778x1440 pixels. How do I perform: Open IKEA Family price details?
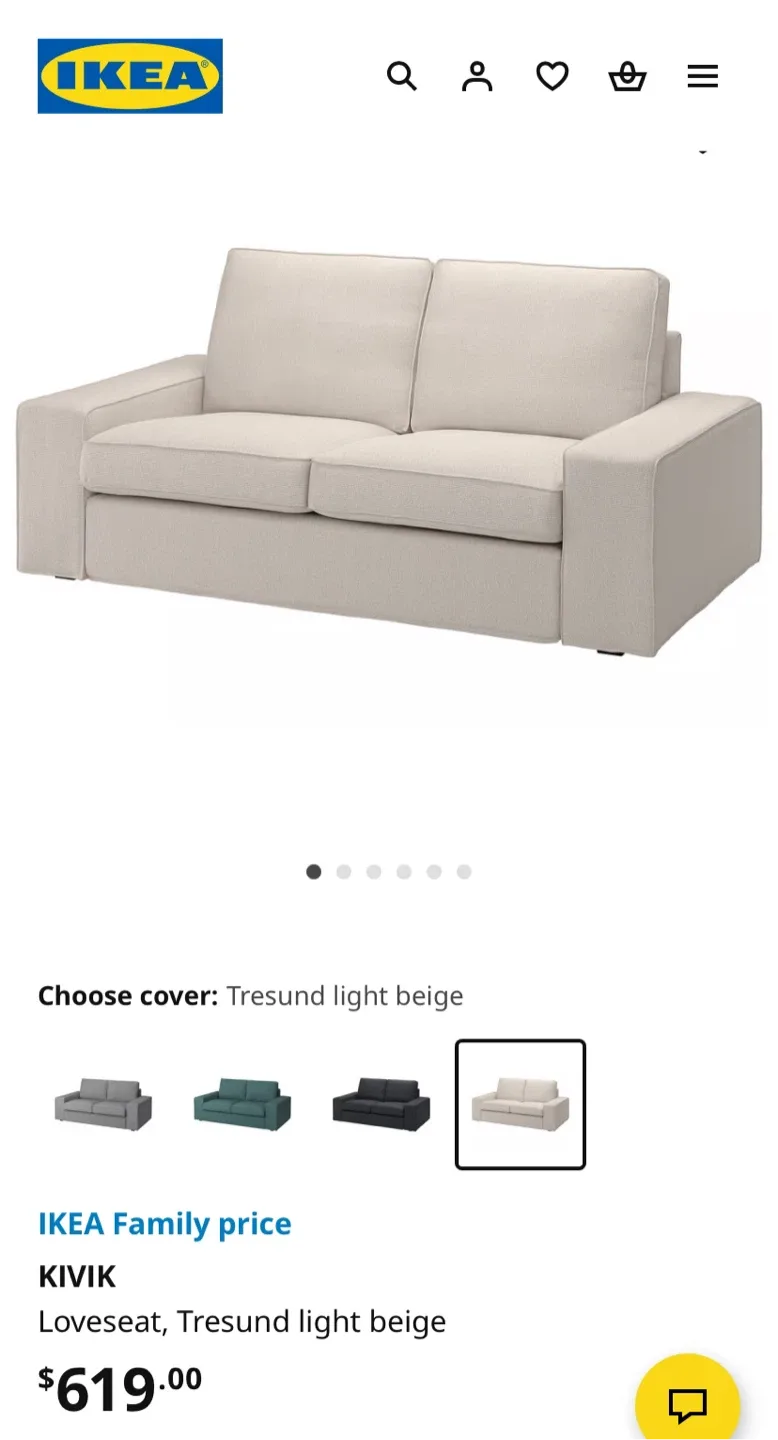coord(164,1223)
